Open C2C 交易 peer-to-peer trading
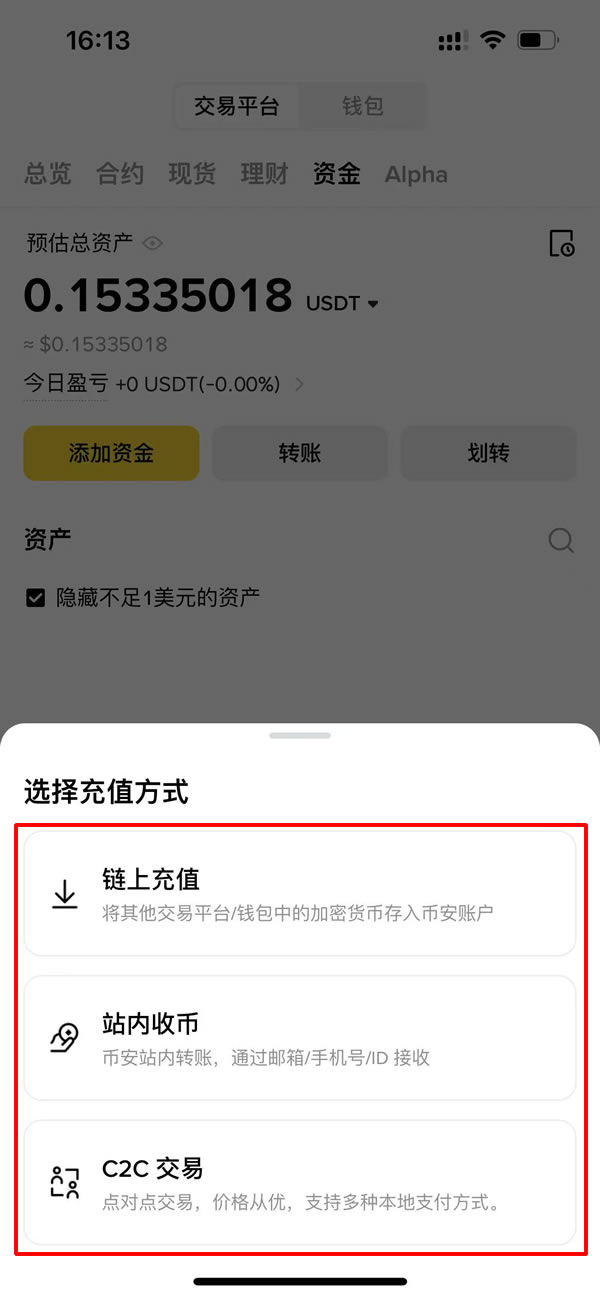Image resolution: width=600 pixels, height=1298 pixels. (299, 1182)
